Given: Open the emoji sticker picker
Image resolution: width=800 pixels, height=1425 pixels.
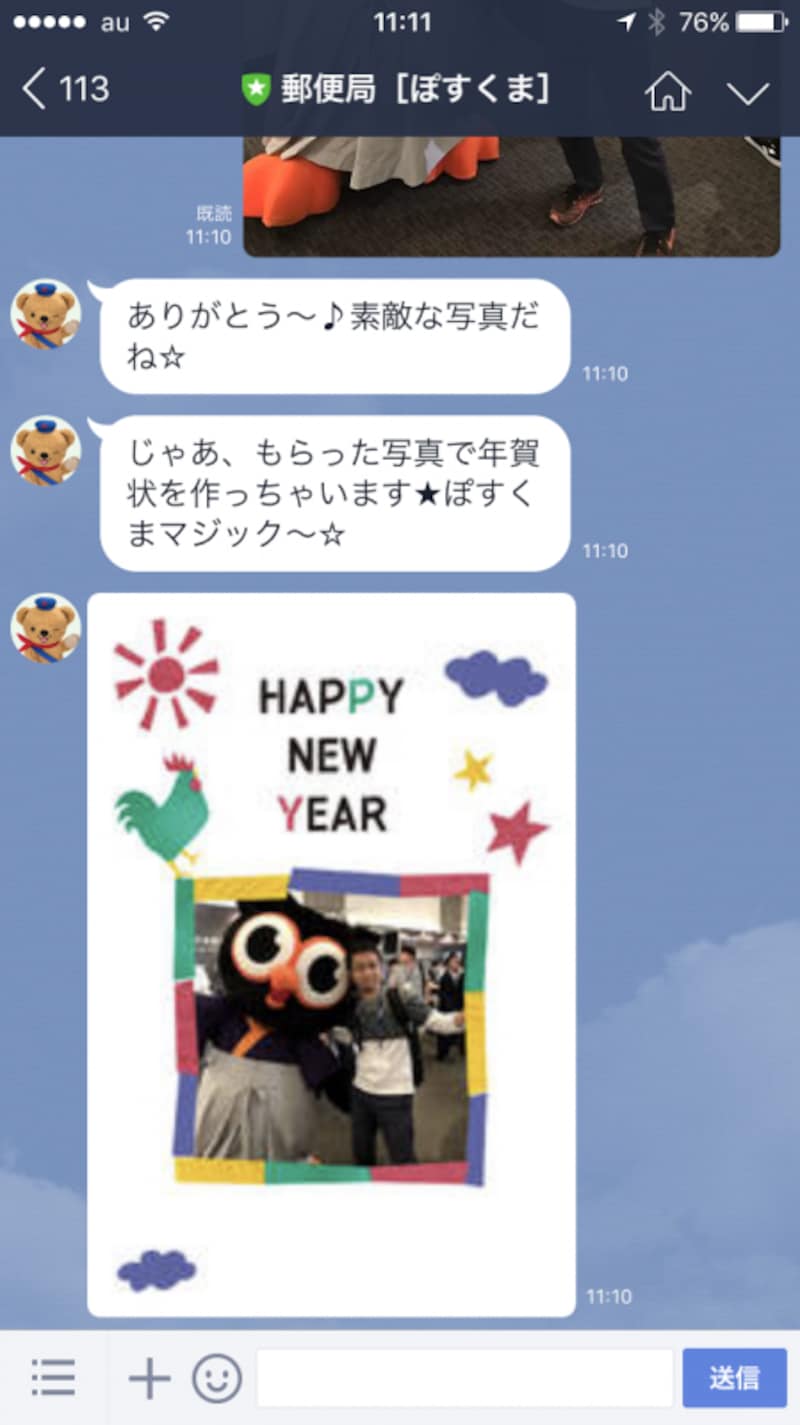Looking at the screenshot, I should pos(217,1378).
